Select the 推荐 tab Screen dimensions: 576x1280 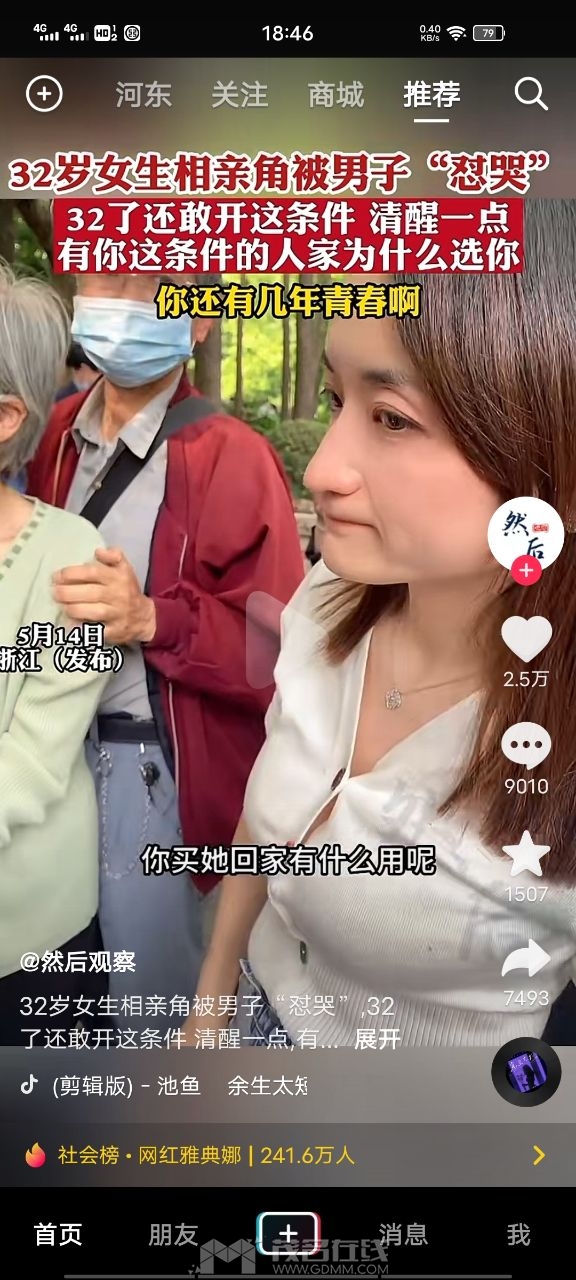point(432,95)
